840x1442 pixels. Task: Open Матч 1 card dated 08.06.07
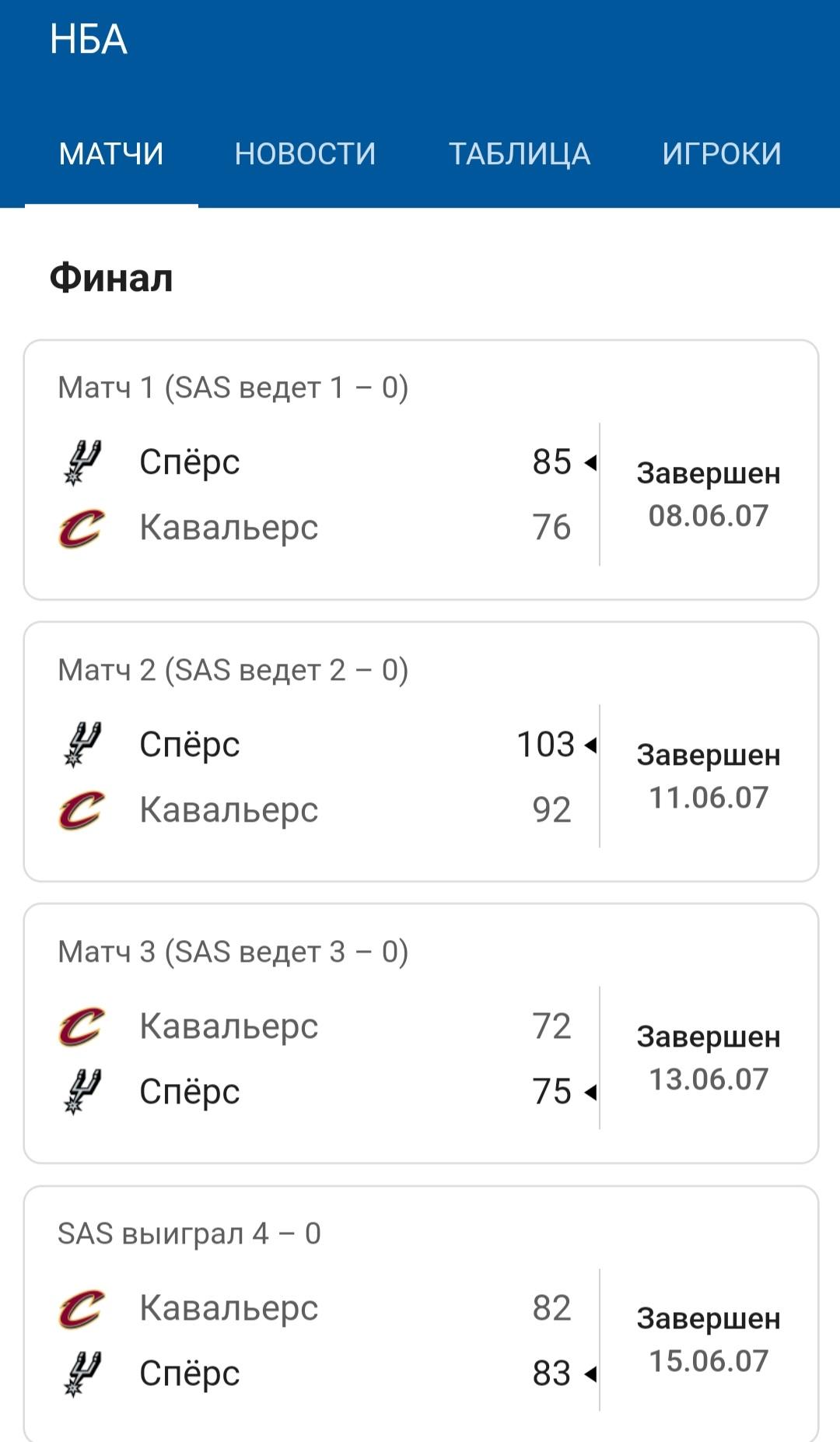coord(421,470)
